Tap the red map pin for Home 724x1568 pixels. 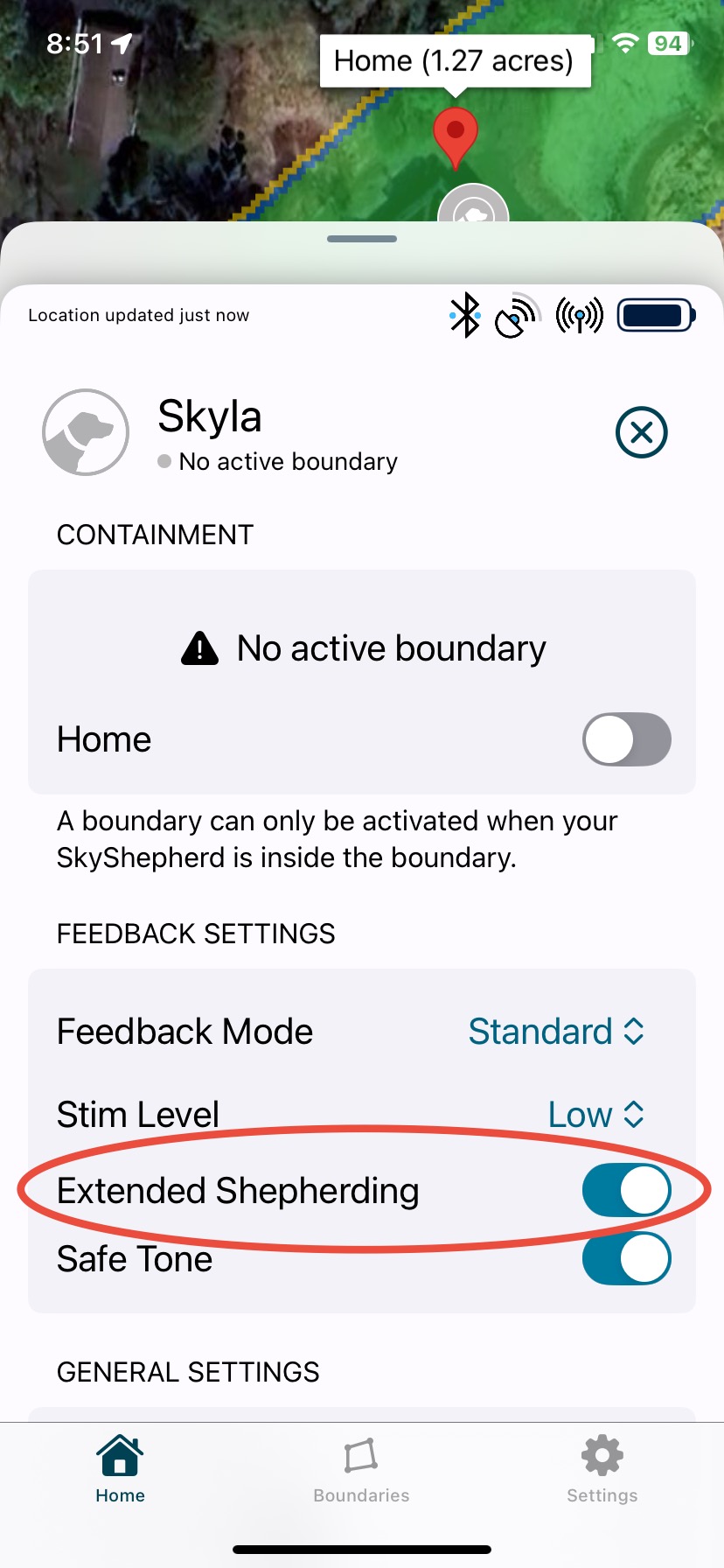click(x=456, y=135)
